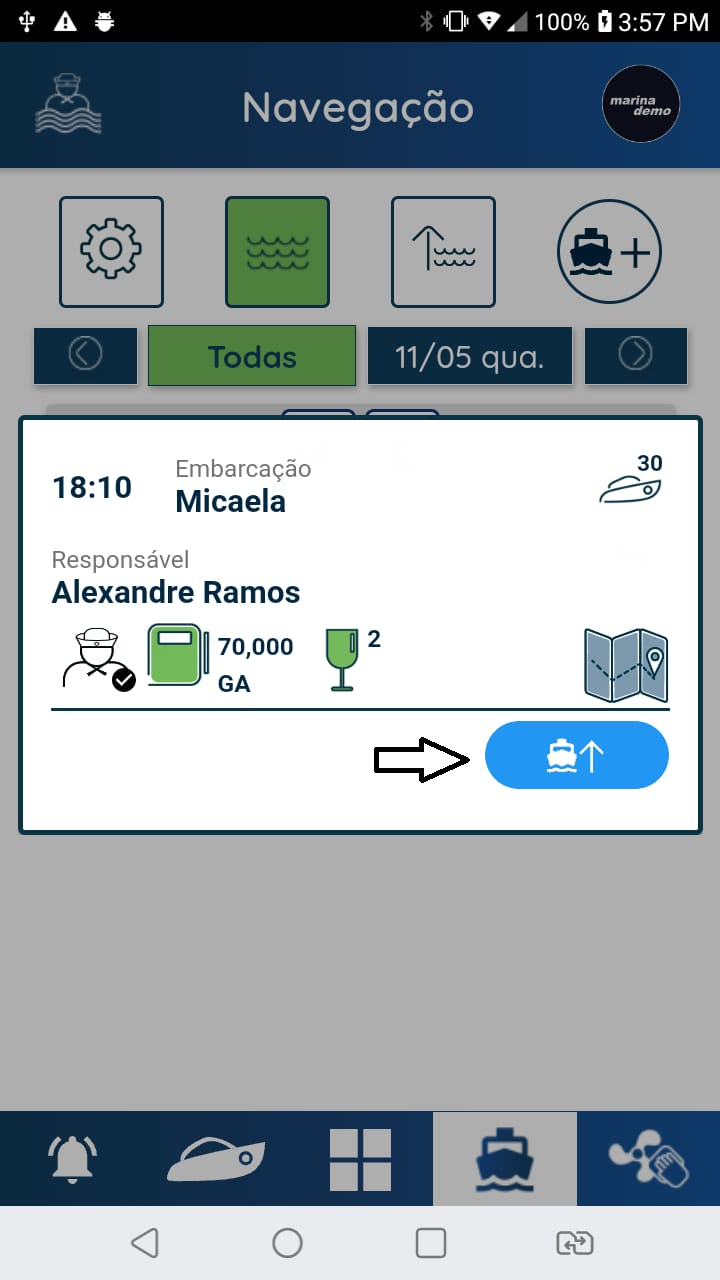Toggle the green waves filter

click(277, 251)
